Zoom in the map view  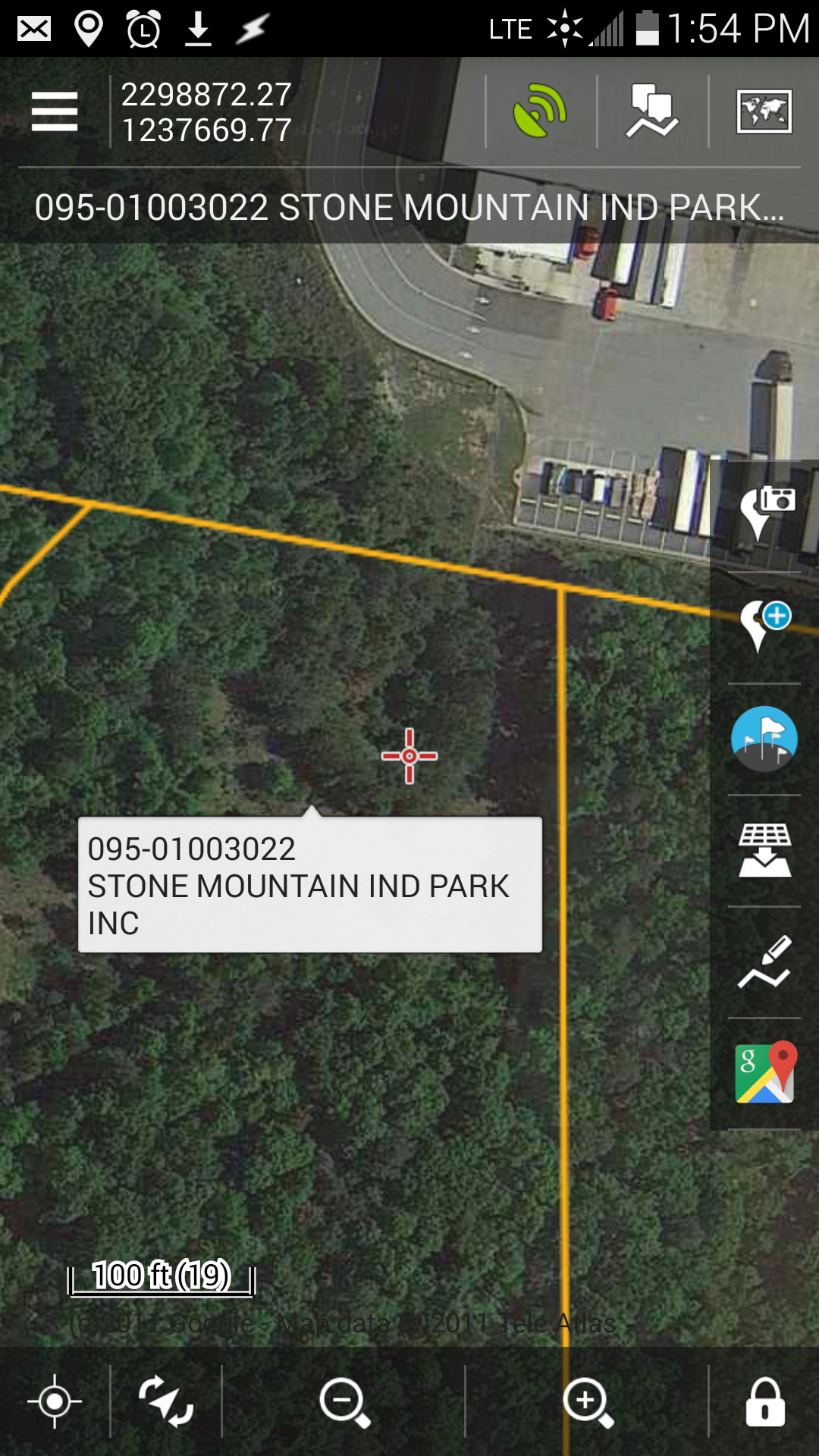point(588,1402)
